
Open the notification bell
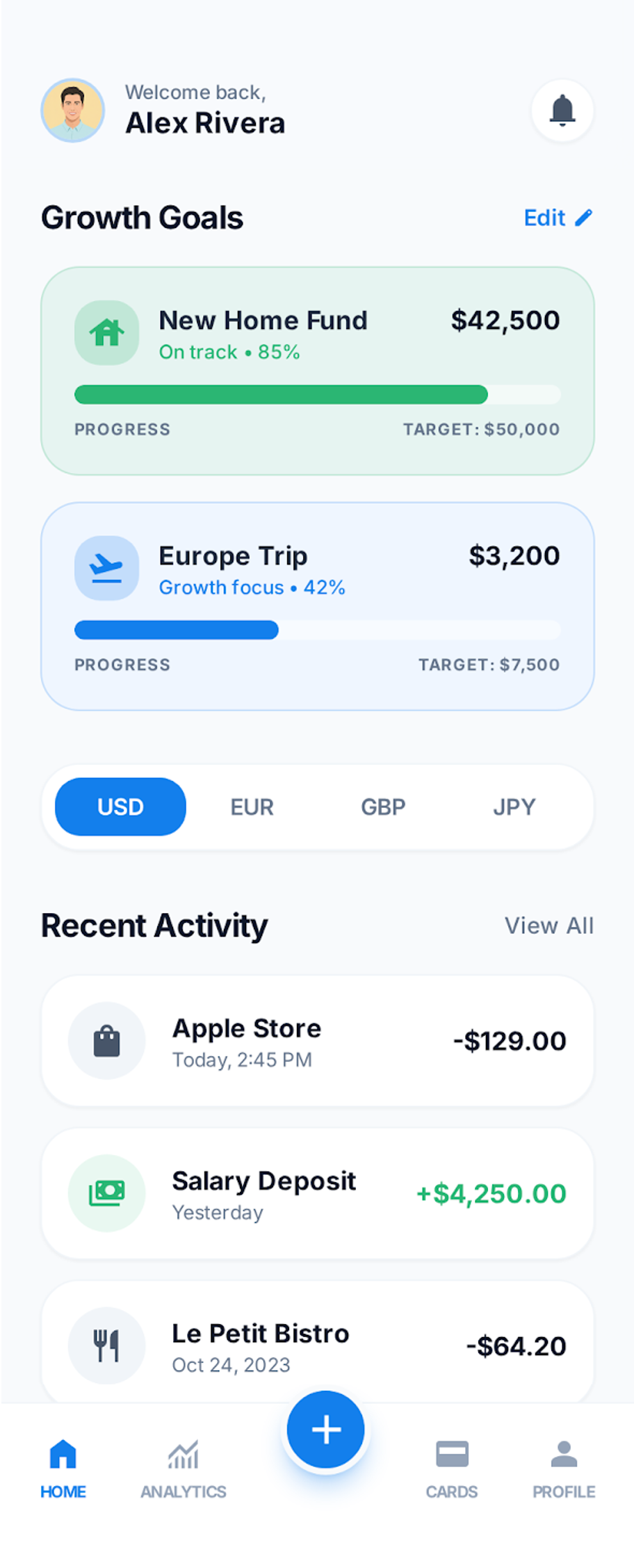562,111
